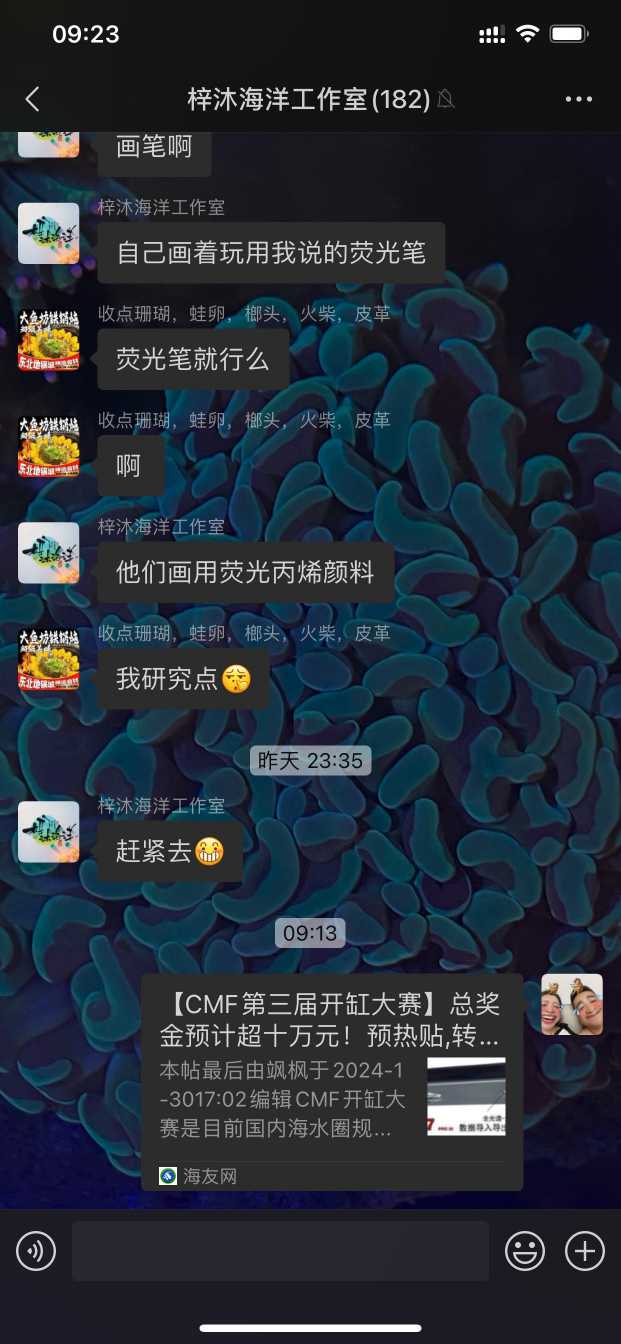This screenshot has width=621, height=1344.
Task: Open the shared CMF第三届开缸大赛 link card
Action: point(331,1081)
